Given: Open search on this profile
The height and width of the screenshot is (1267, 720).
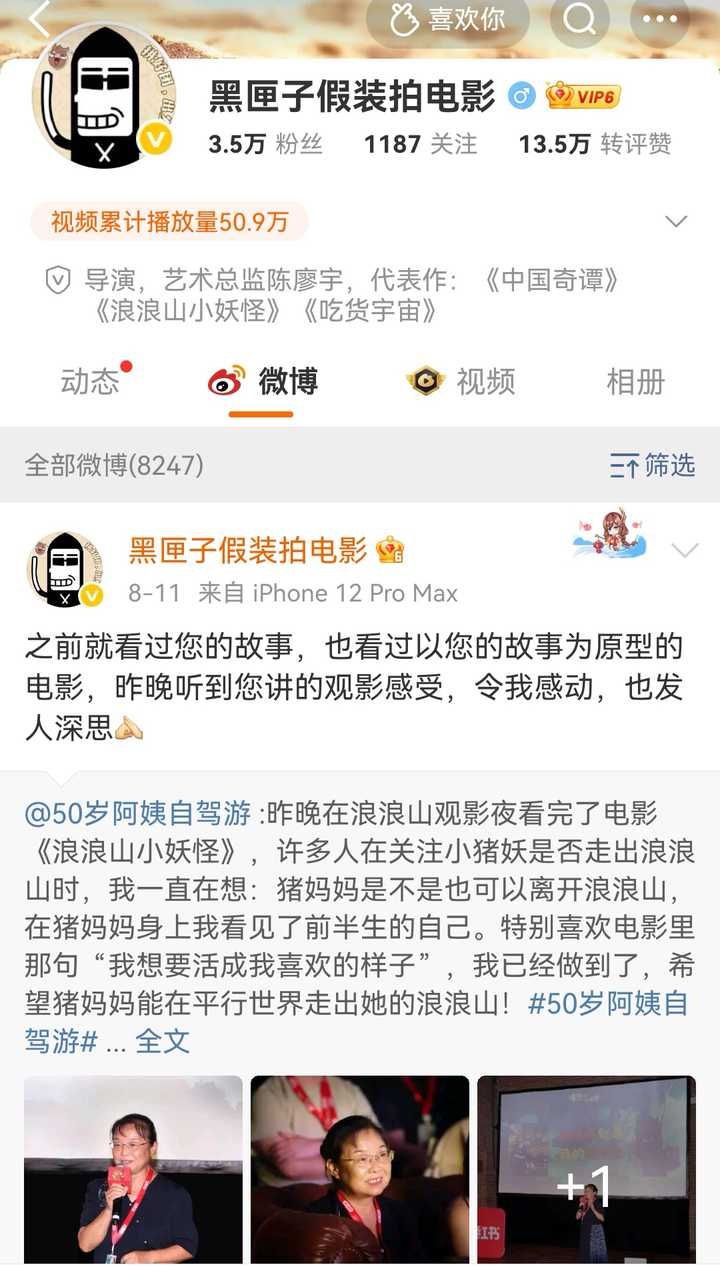Looking at the screenshot, I should (x=579, y=18).
